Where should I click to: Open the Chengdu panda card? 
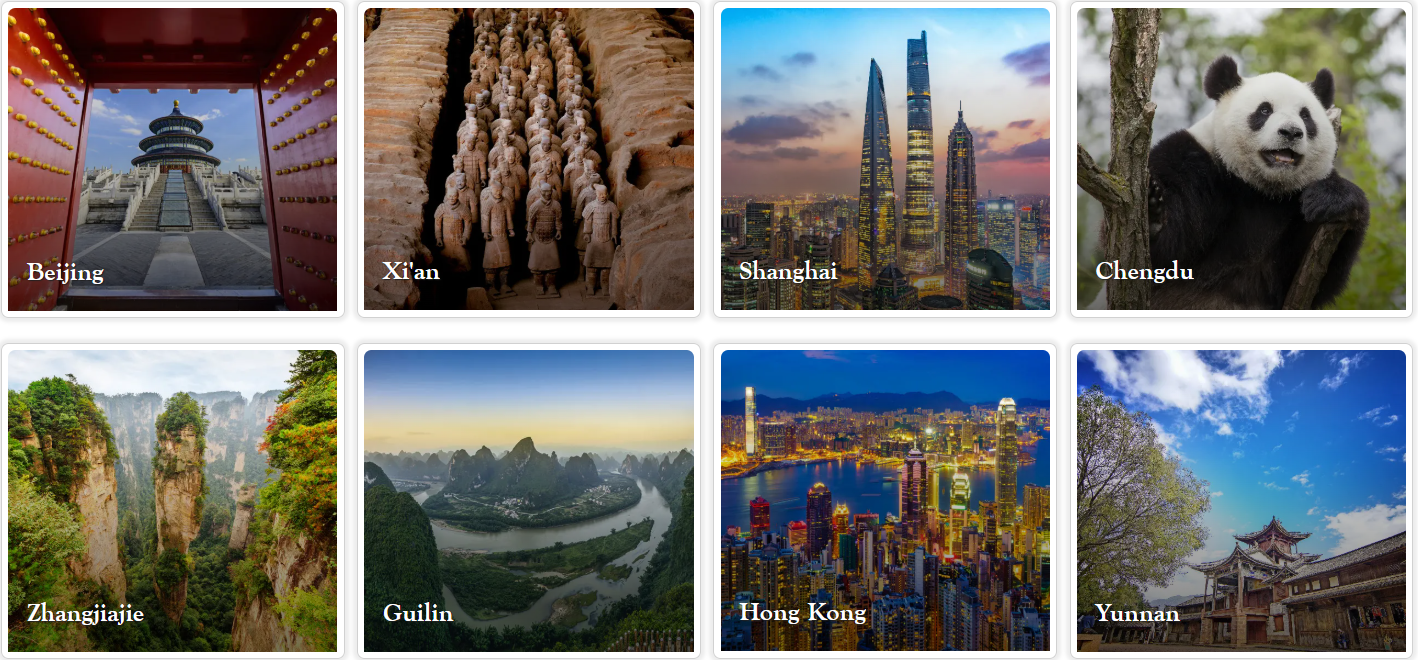[1241, 160]
